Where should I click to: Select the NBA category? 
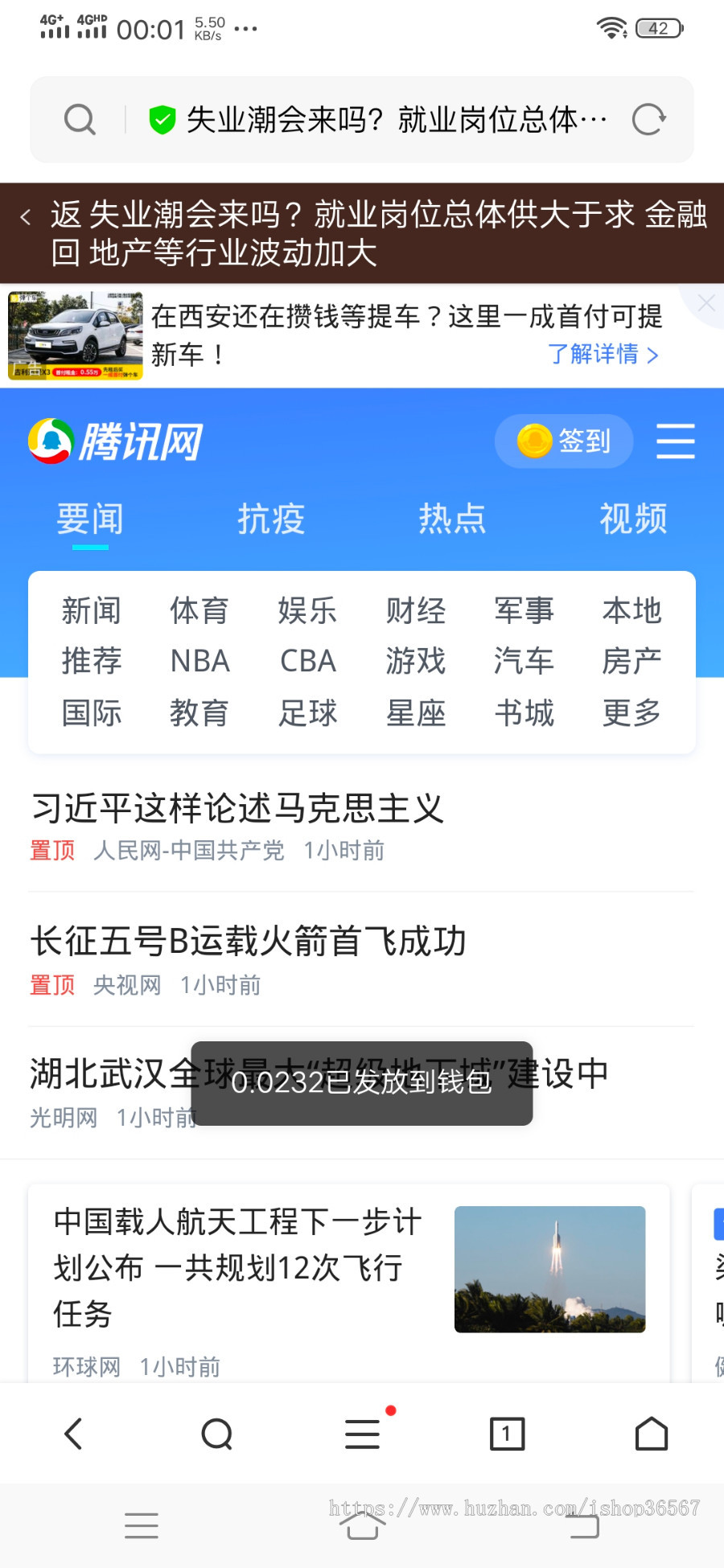click(200, 661)
